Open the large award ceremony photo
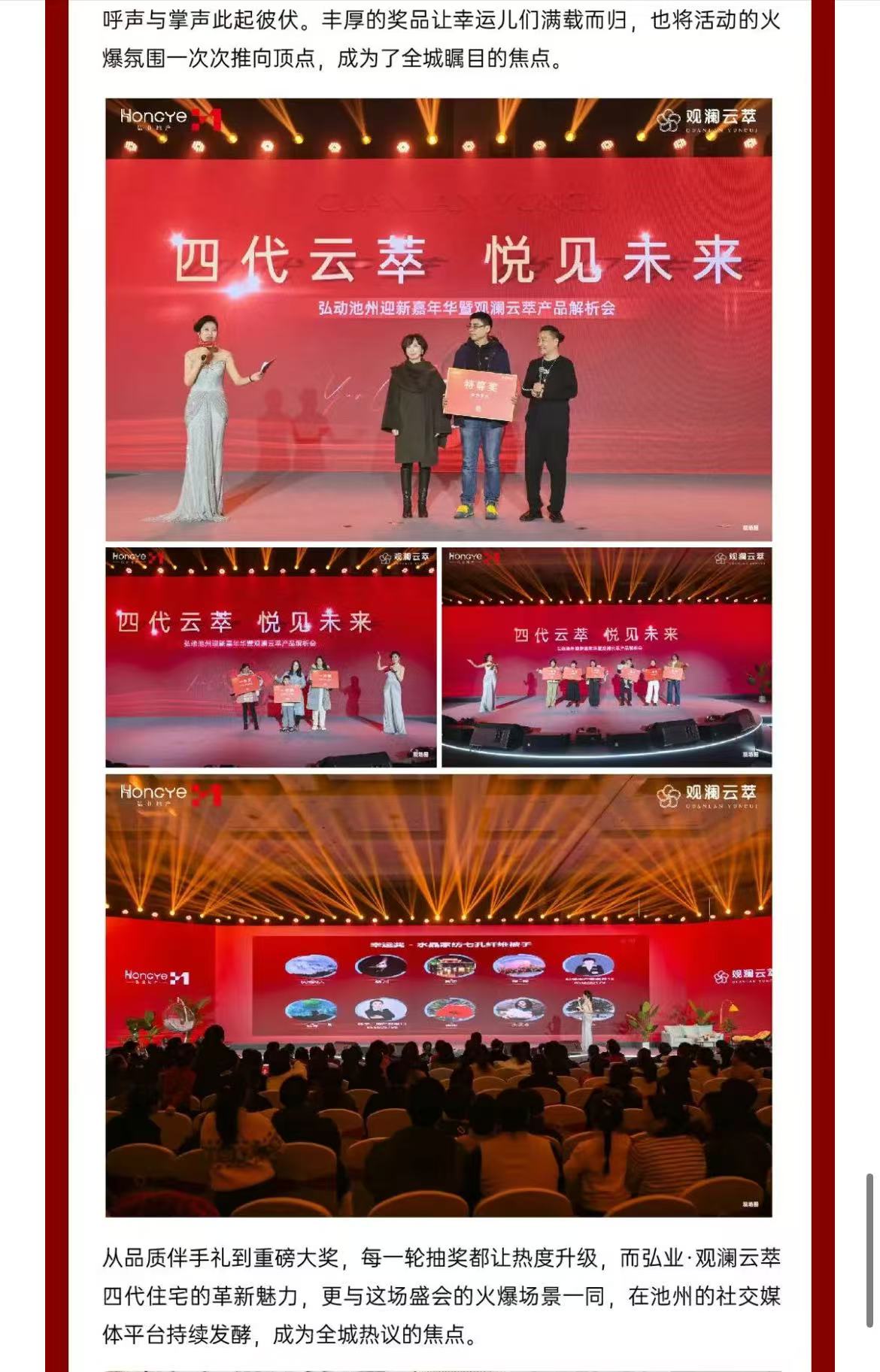The width and height of the screenshot is (880, 1372). pos(438,320)
